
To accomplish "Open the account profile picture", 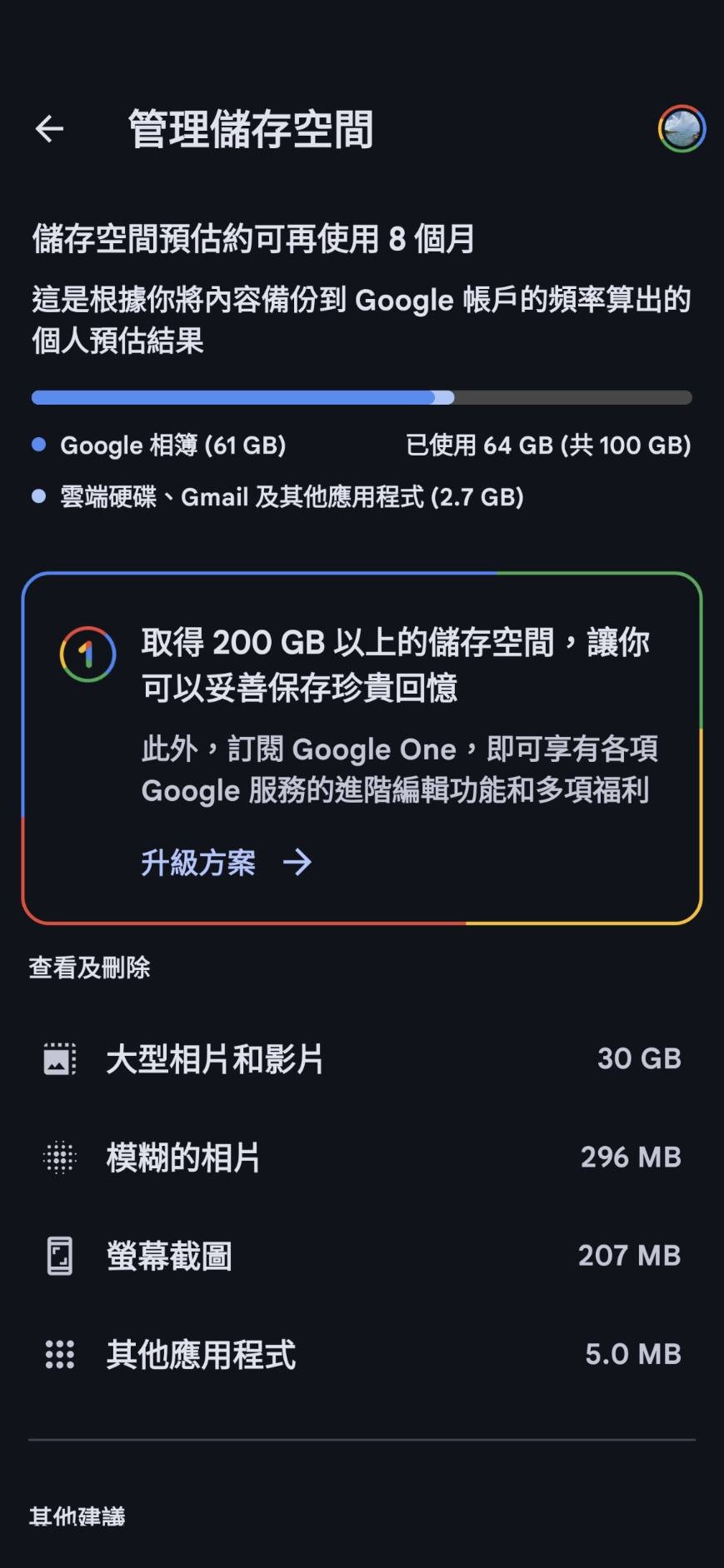I will coord(682,129).
